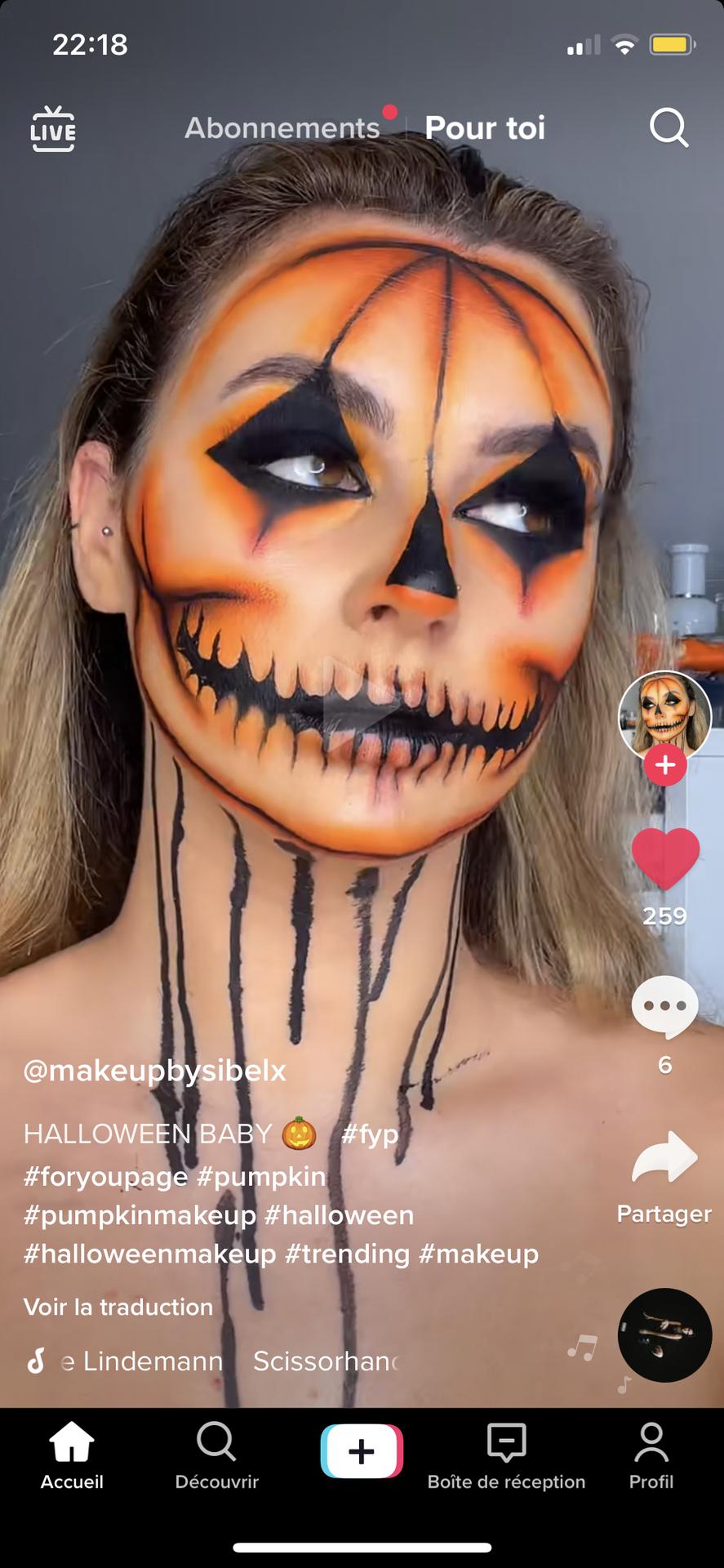Image resolution: width=724 pixels, height=1568 pixels.
Task: Go to the Accueil tab
Action: coord(72,1457)
